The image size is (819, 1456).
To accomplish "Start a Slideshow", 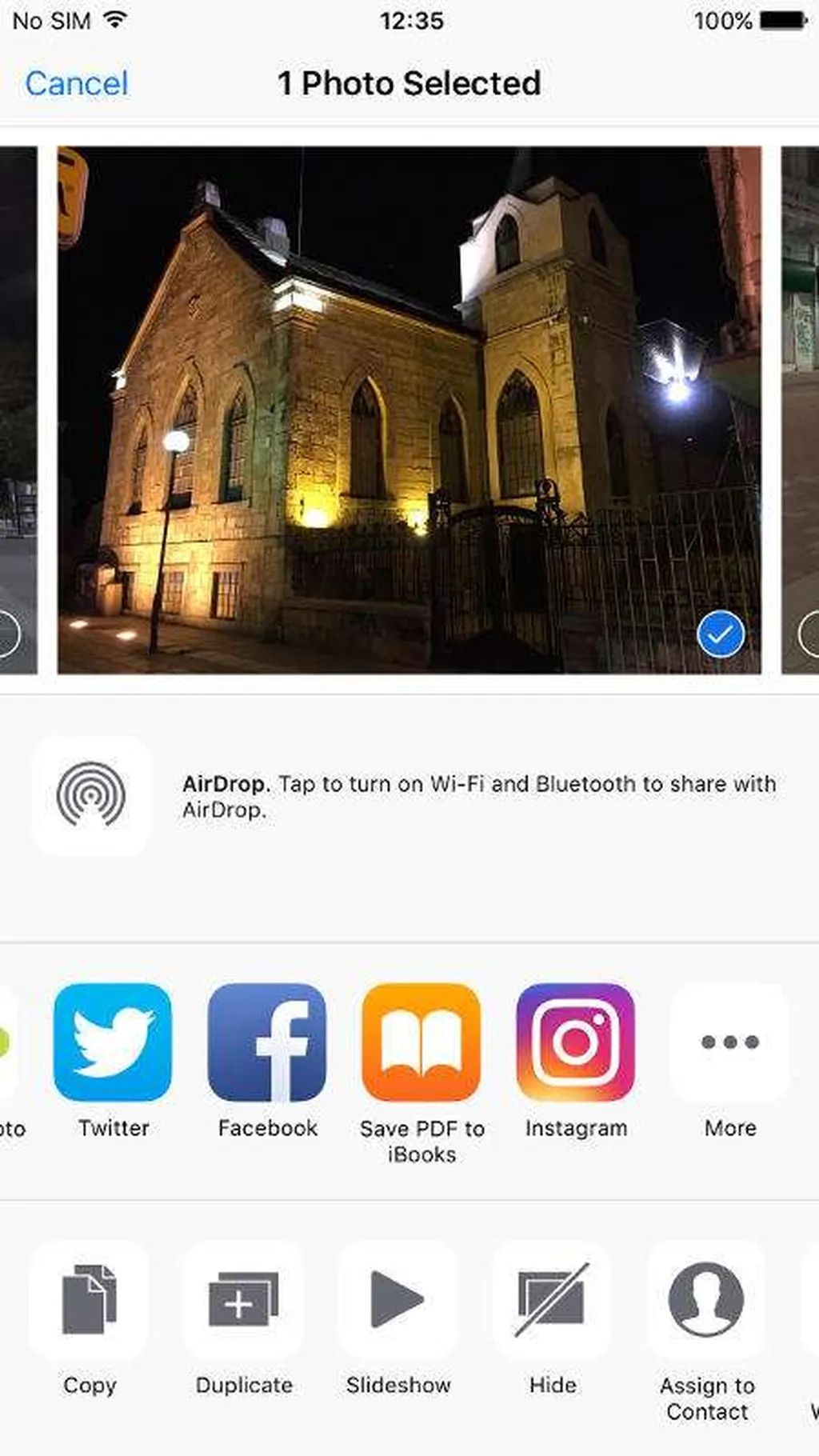I will click(398, 1300).
